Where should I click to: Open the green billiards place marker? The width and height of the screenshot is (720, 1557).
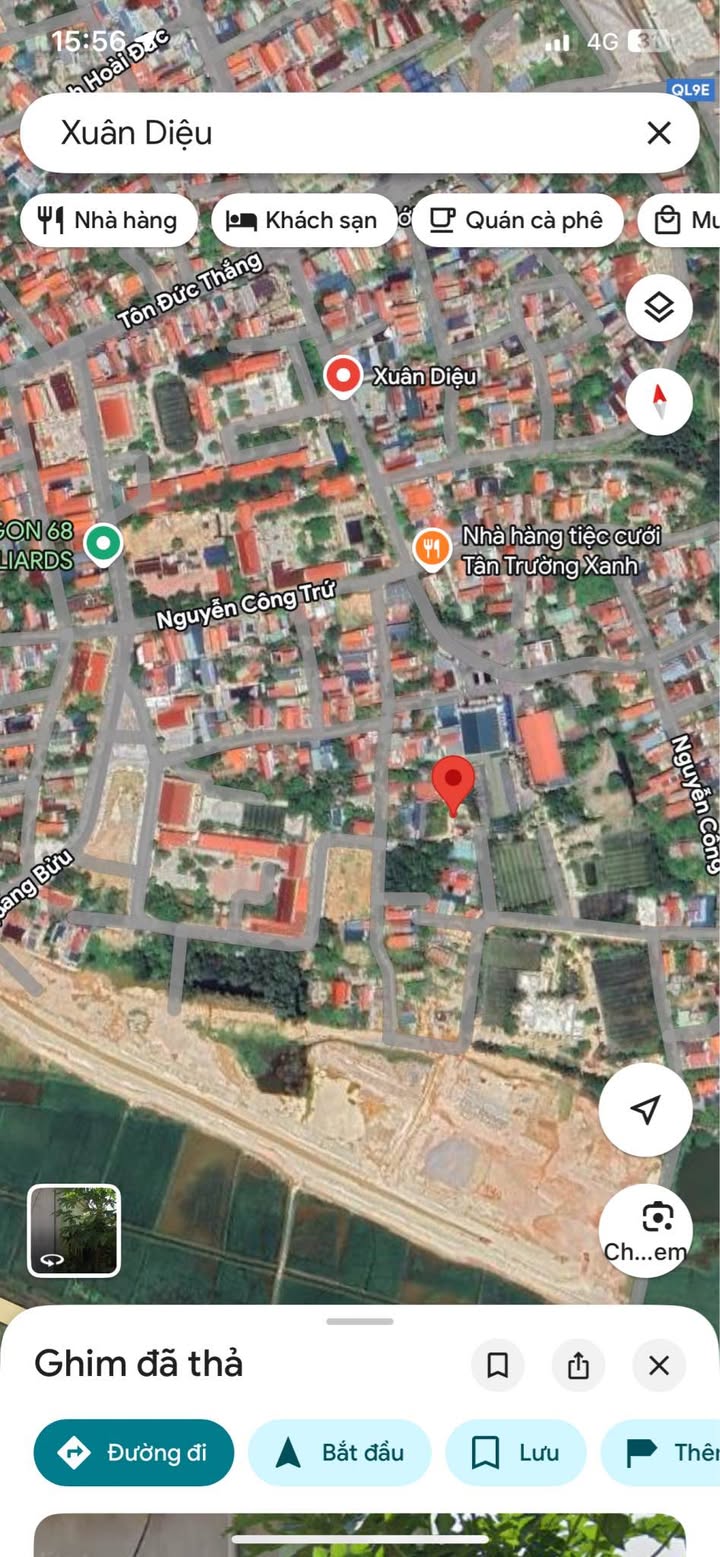102,544
